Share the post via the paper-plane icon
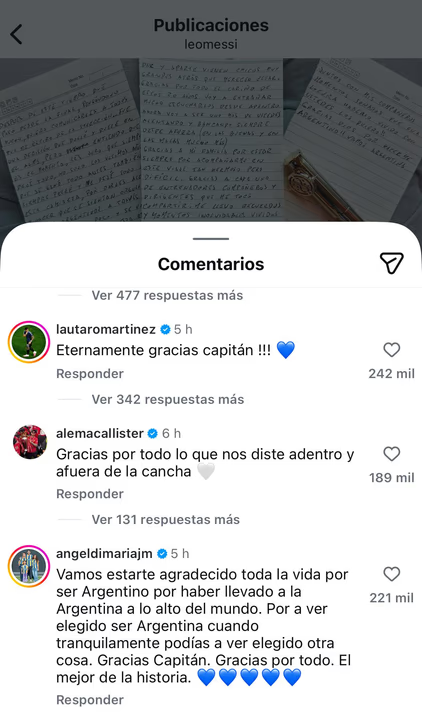Screen dimensions: 422x720 pos(391,263)
